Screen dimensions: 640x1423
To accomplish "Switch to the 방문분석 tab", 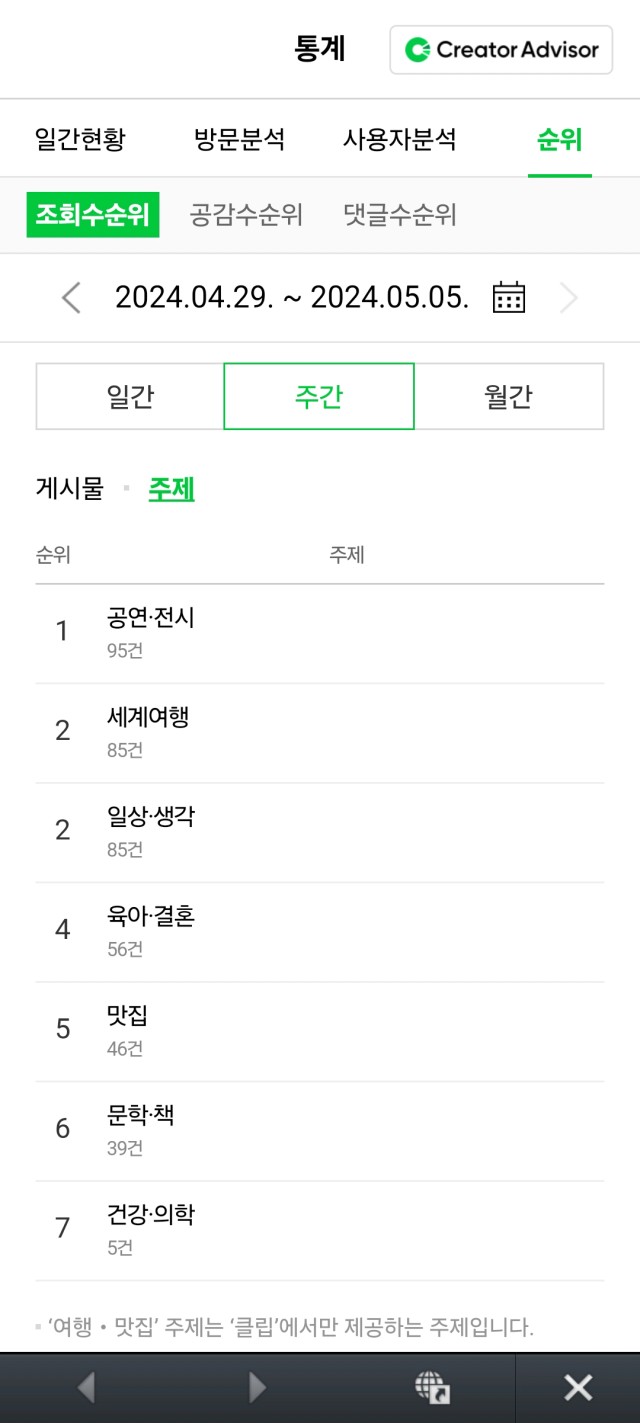I will 240,139.
